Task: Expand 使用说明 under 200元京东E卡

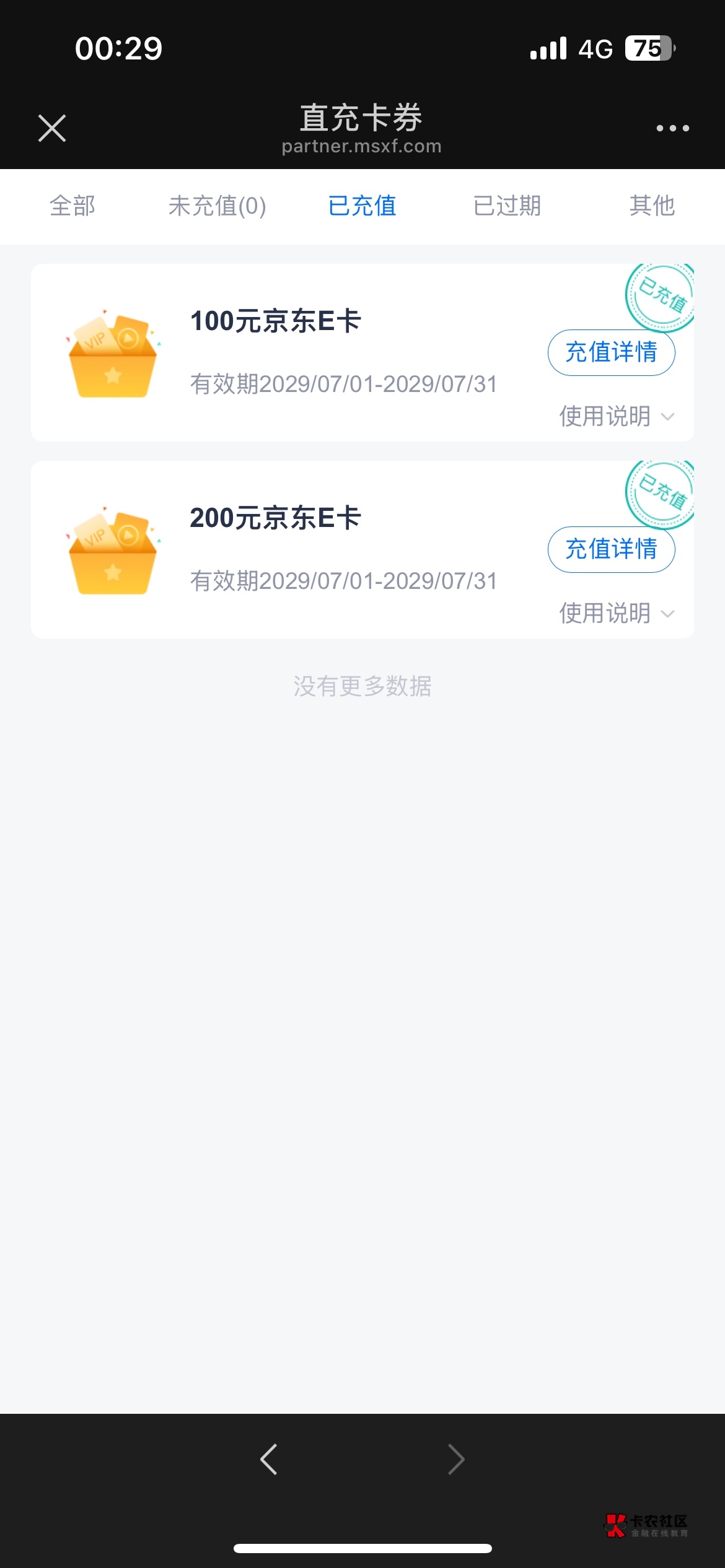Action: (x=617, y=613)
